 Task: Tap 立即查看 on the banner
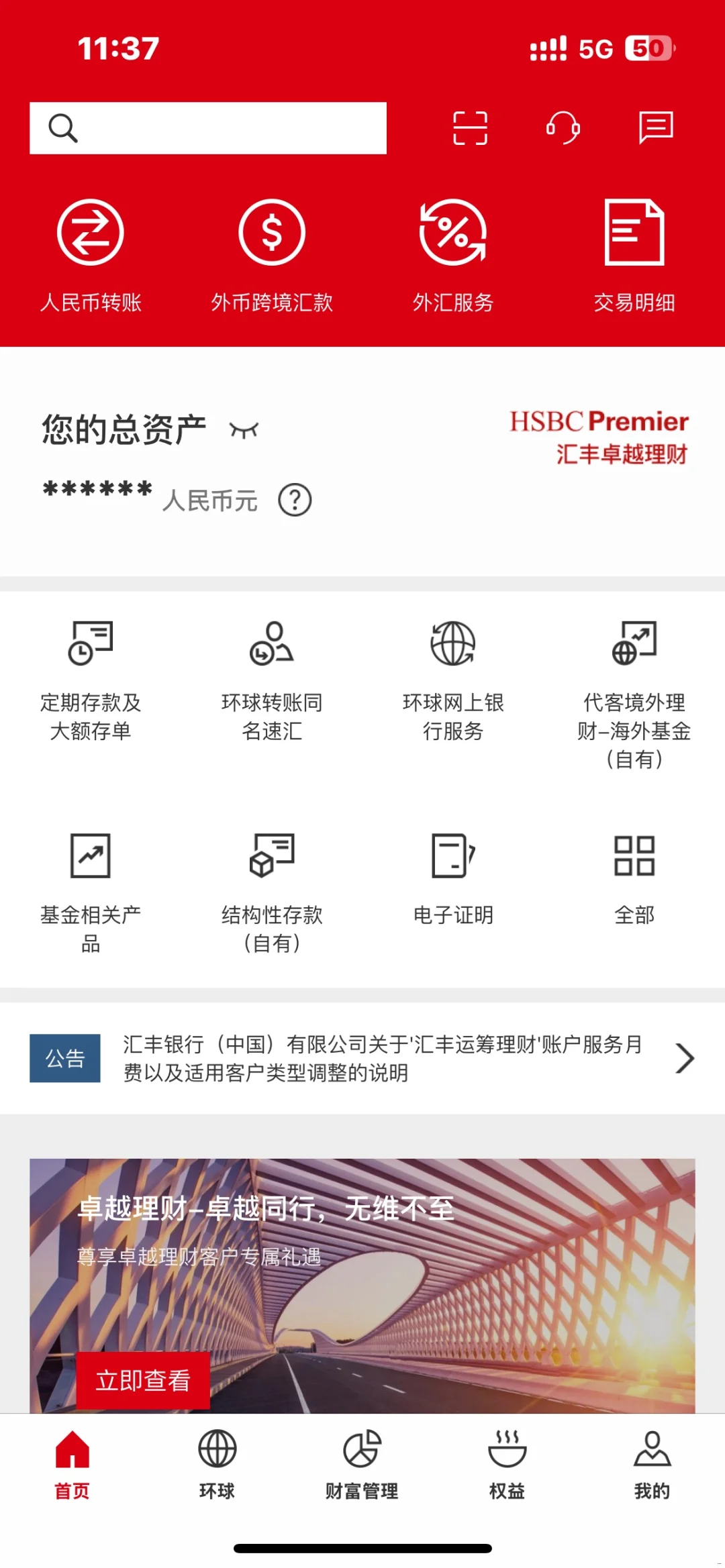[143, 1380]
